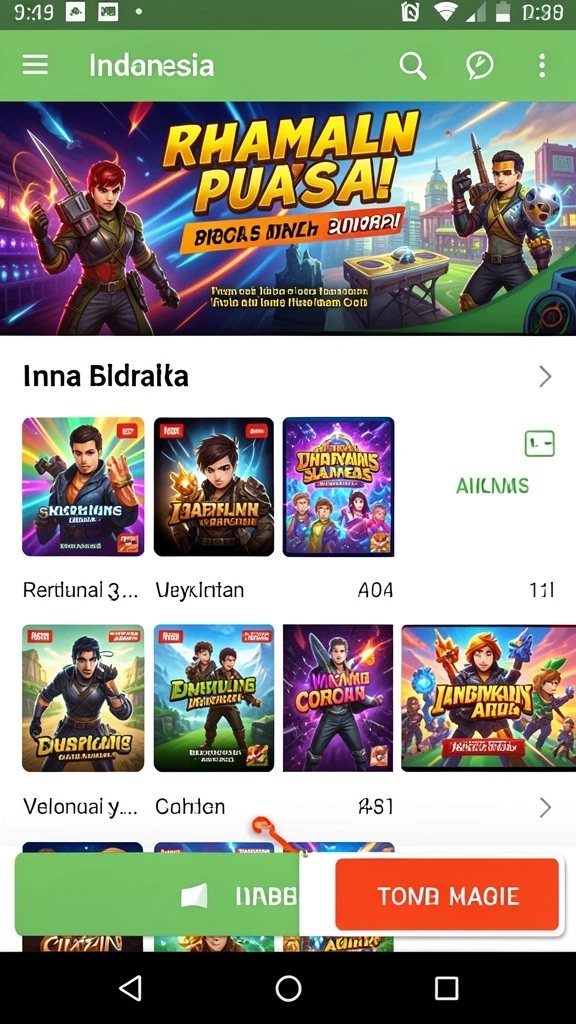This screenshot has height=1024, width=576.
Task: Tap the green Iinabb button
Action: coord(157,895)
